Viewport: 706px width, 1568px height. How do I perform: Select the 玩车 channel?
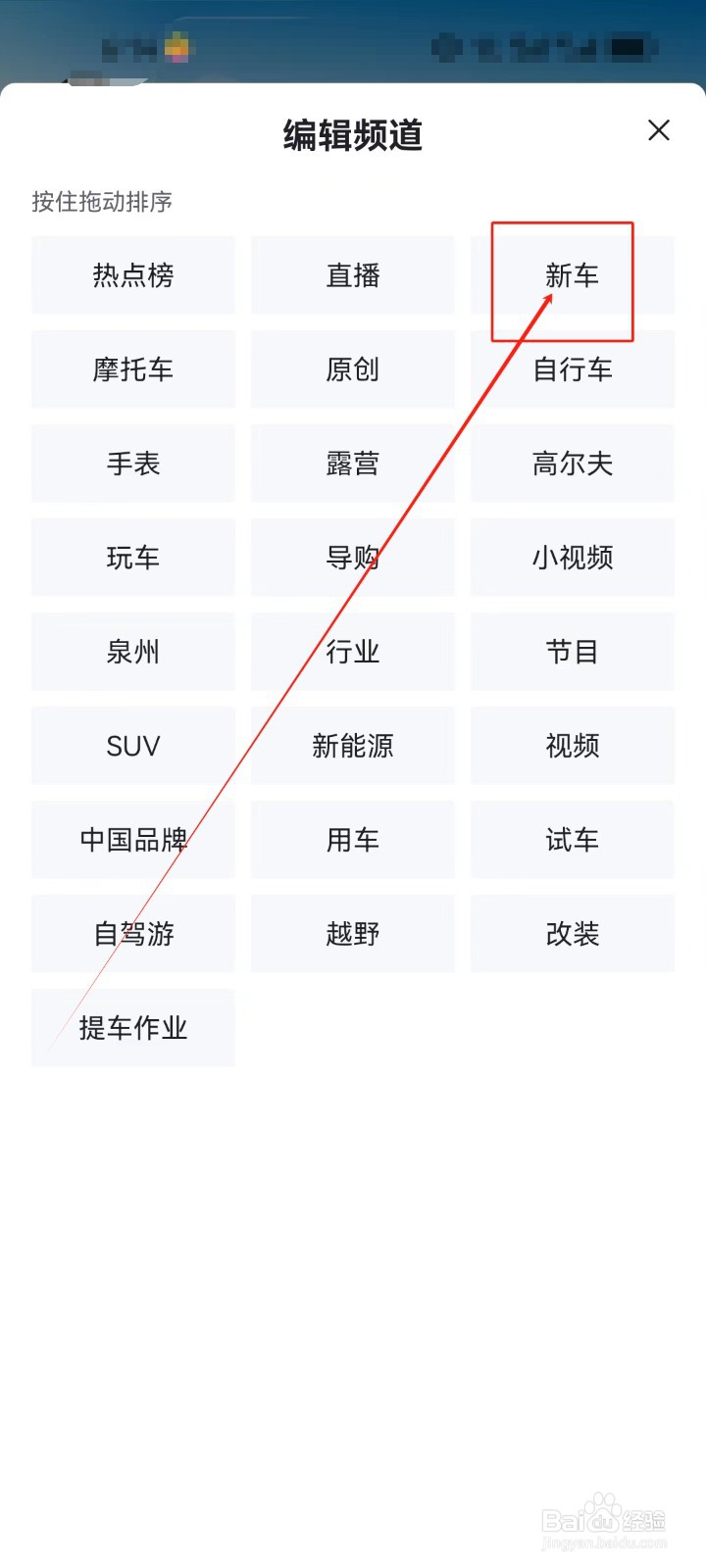pos(133,558)
